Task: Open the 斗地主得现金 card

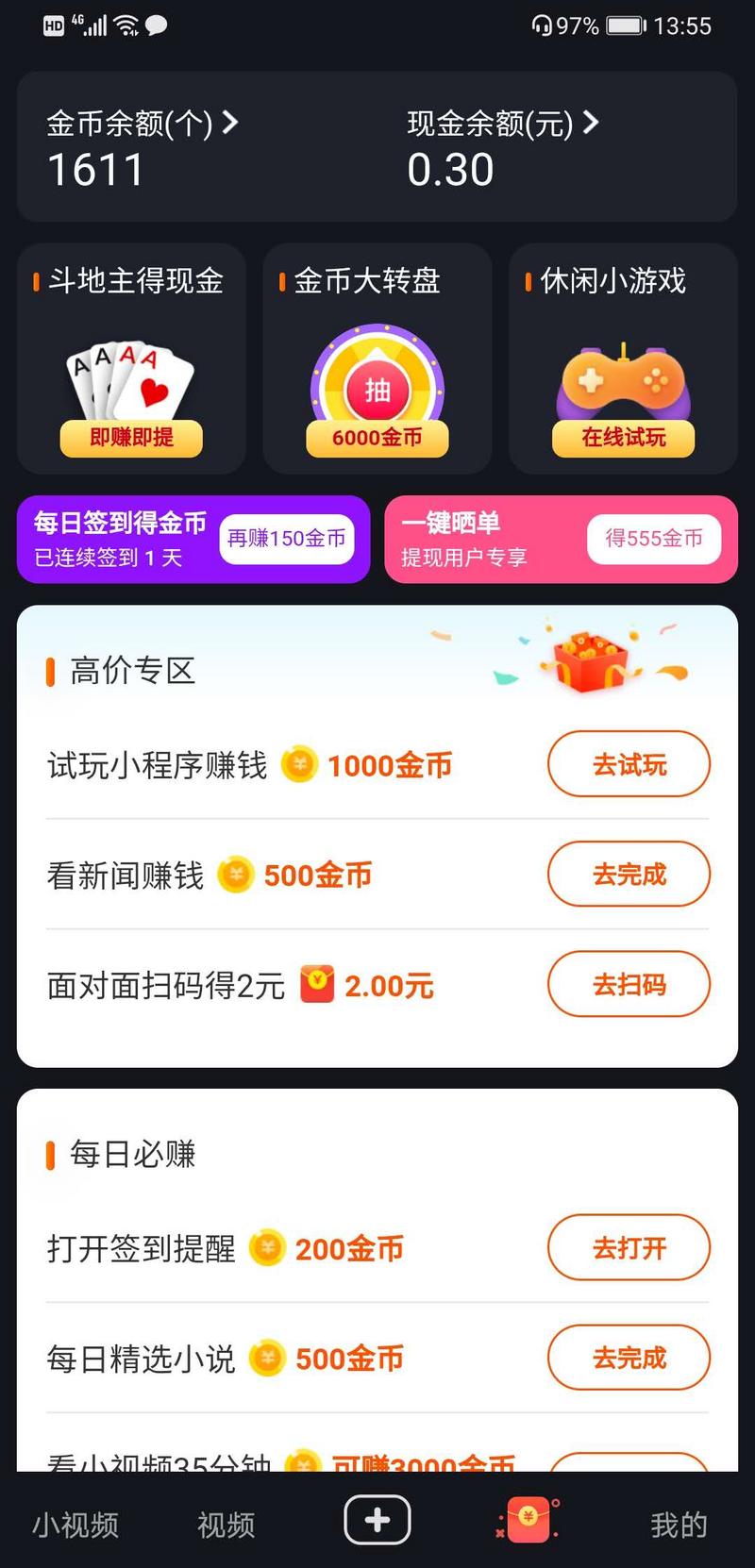Action: click(131, 359)
